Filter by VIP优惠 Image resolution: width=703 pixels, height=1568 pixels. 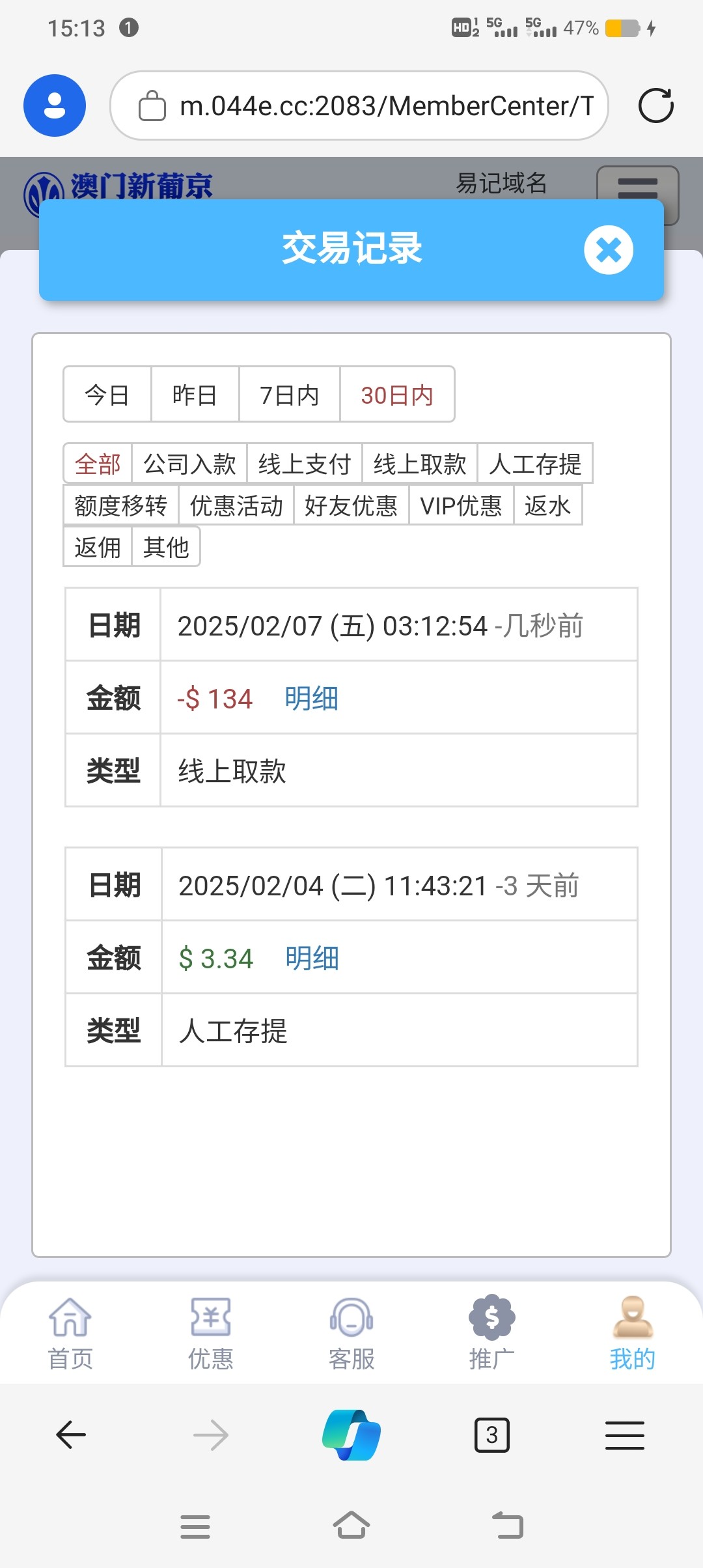coord(461,505)
